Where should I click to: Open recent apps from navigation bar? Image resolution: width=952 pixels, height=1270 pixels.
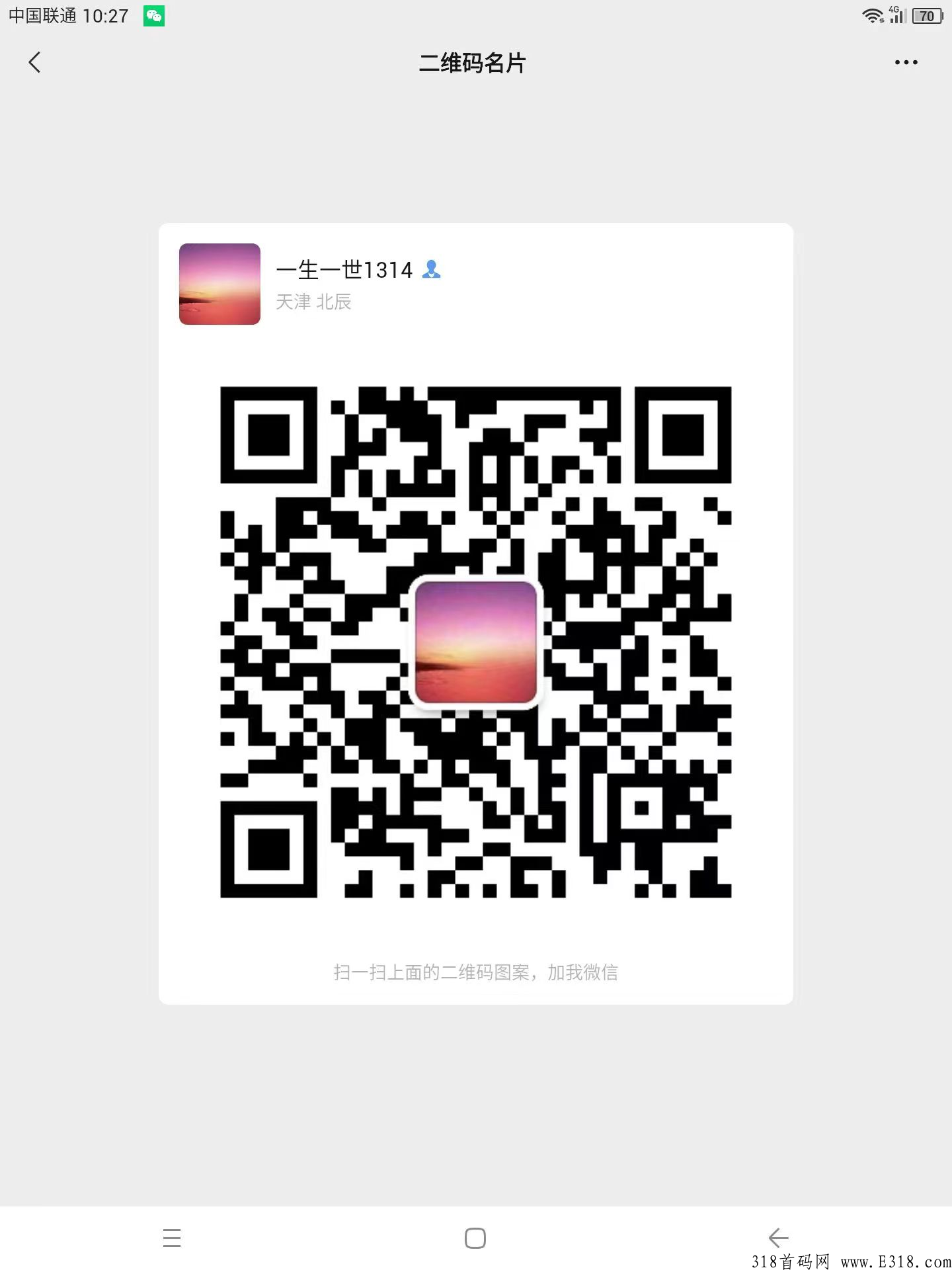coord(172,1238)
